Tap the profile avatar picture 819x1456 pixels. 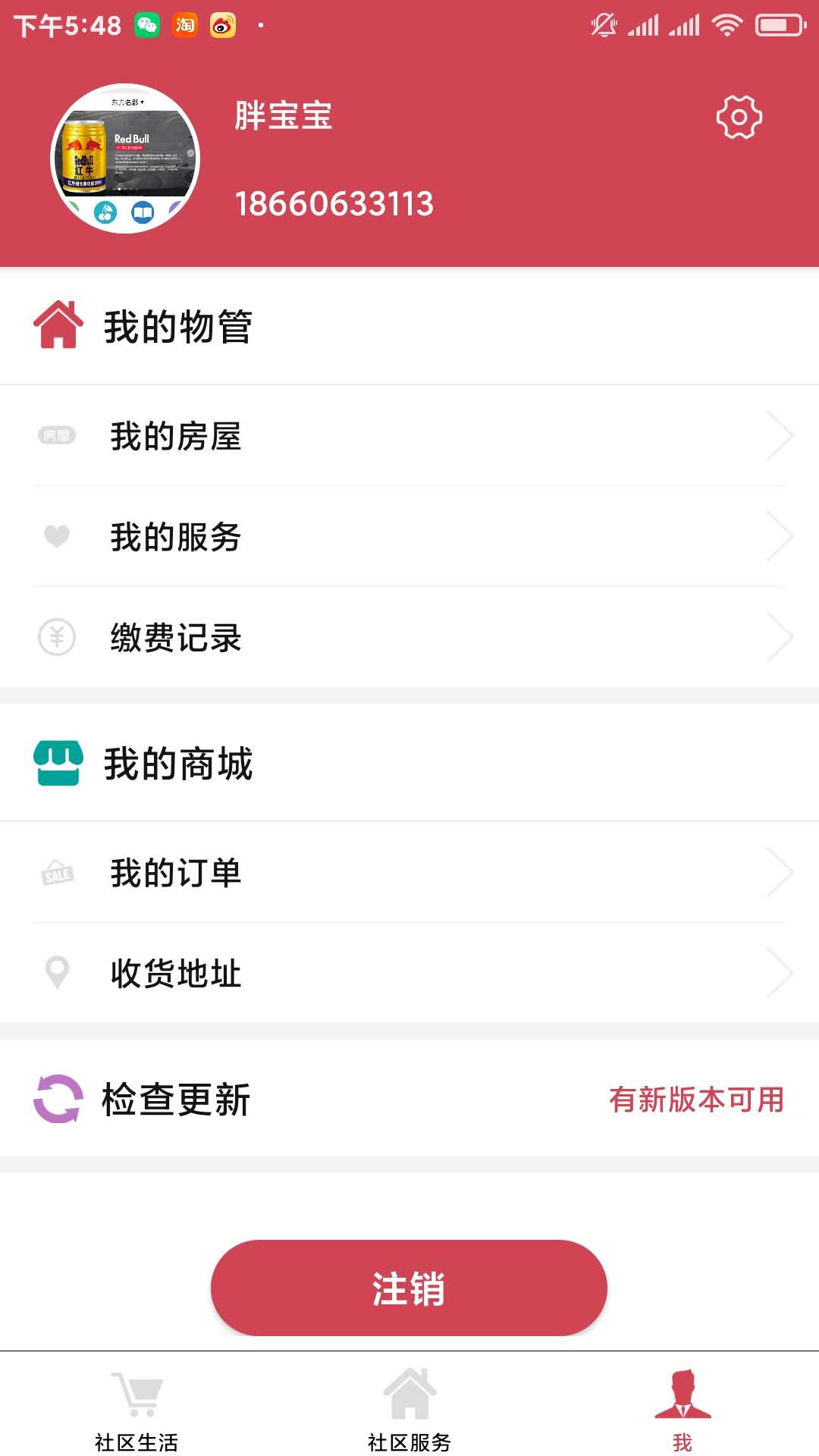125,158
